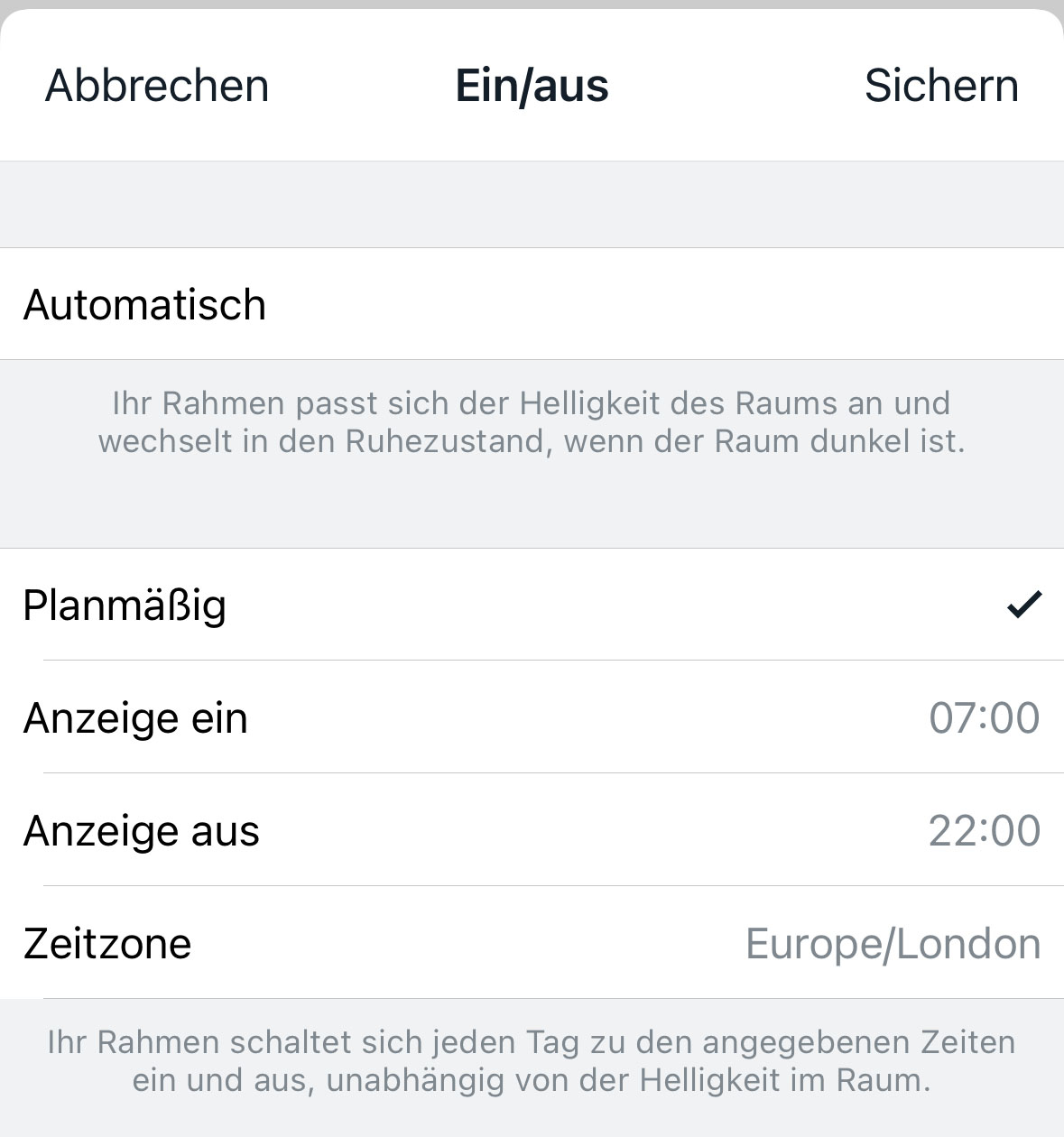Save settings with Sichern
The width and height of the screenshot is (1064, 1137).
[941, 87]
